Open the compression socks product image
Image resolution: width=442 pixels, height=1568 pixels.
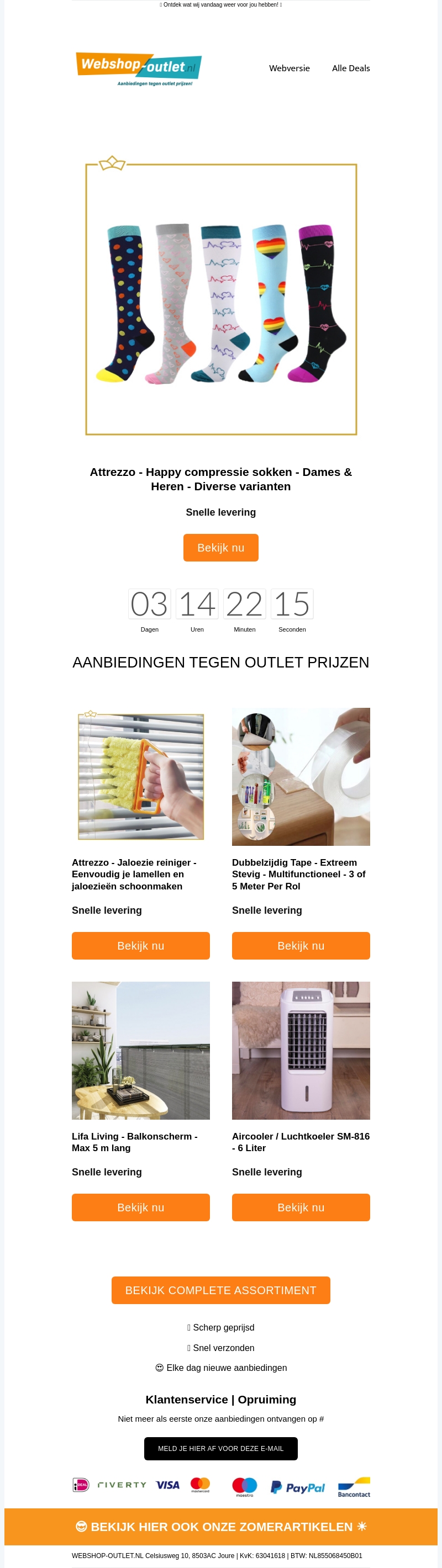pyautogui.click(x=221, y=299)
